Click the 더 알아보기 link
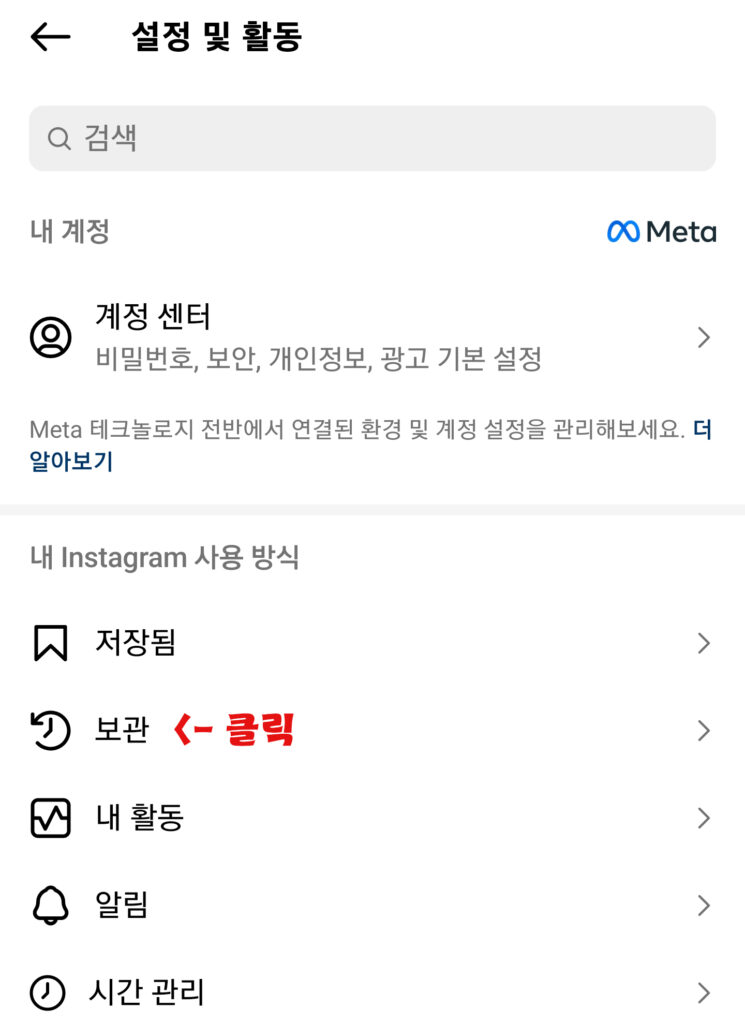745x1024 pixels. [70, 462]
